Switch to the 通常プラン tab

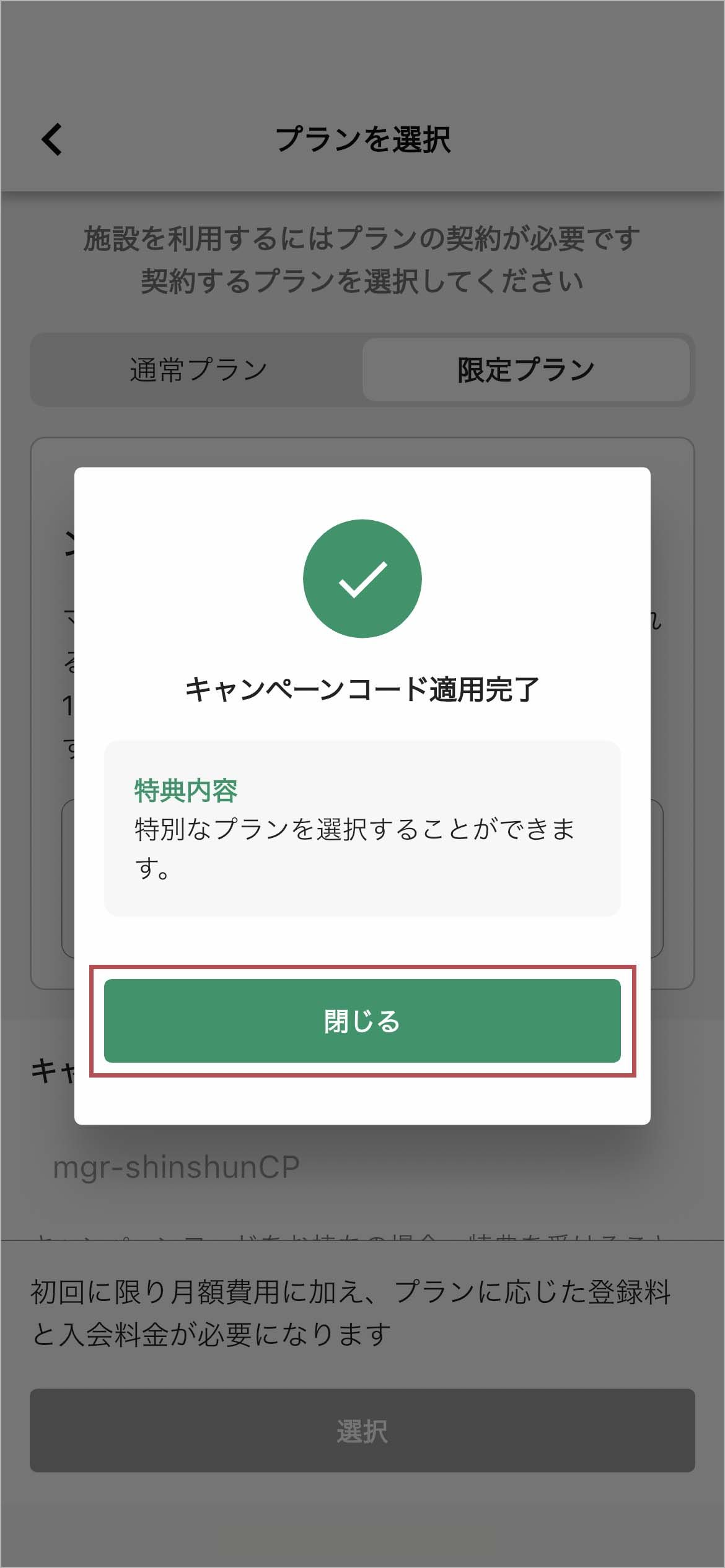[x=198, y=370]
